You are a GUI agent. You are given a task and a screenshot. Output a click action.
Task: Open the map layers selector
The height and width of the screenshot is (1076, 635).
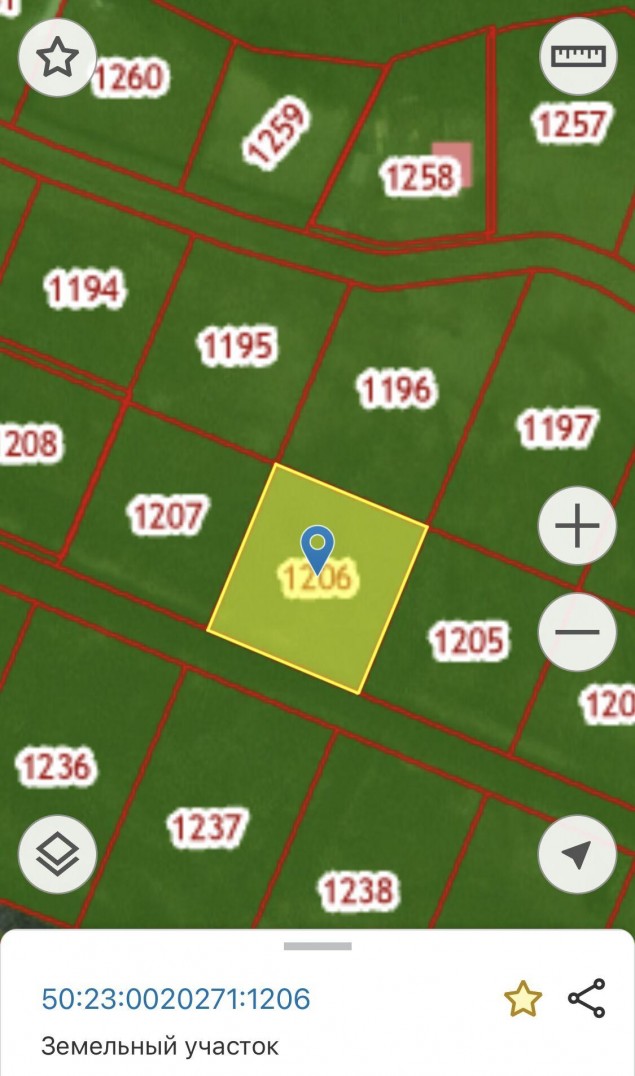57,854
